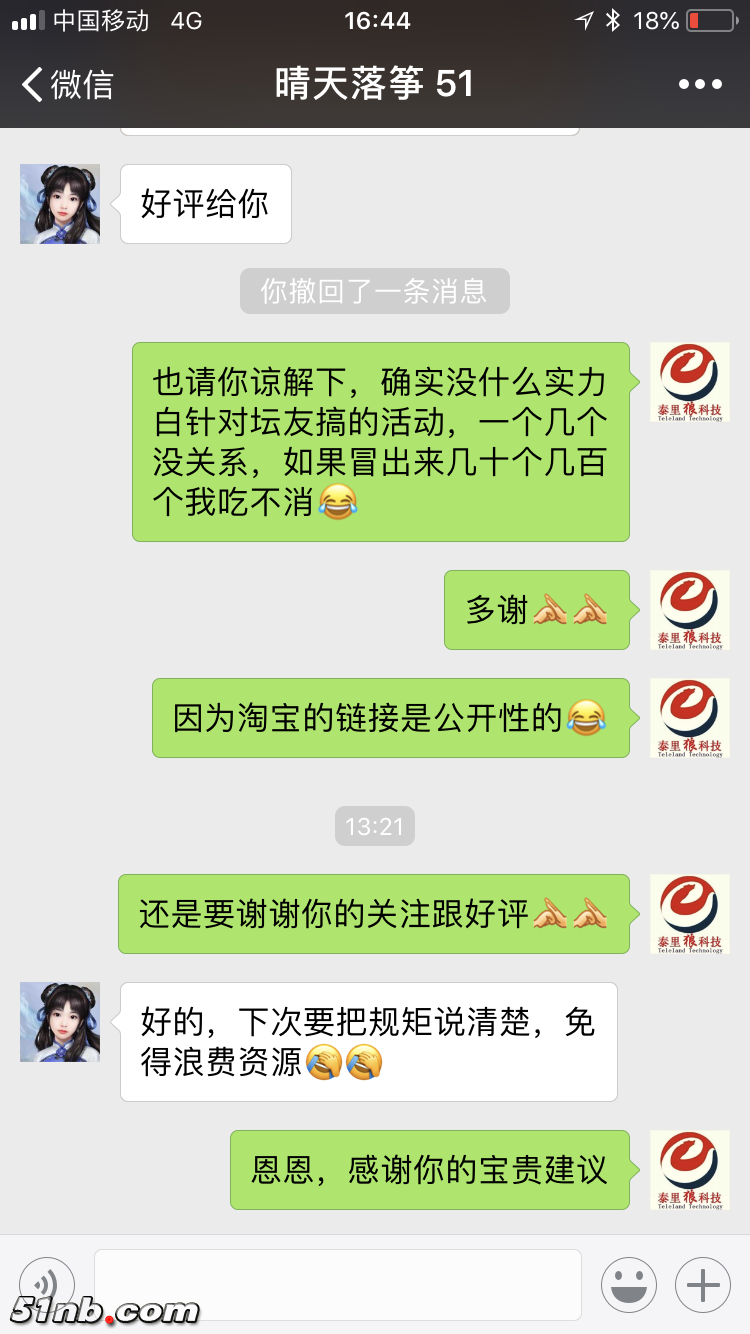Switch to voice message input

pos(47,1283)
